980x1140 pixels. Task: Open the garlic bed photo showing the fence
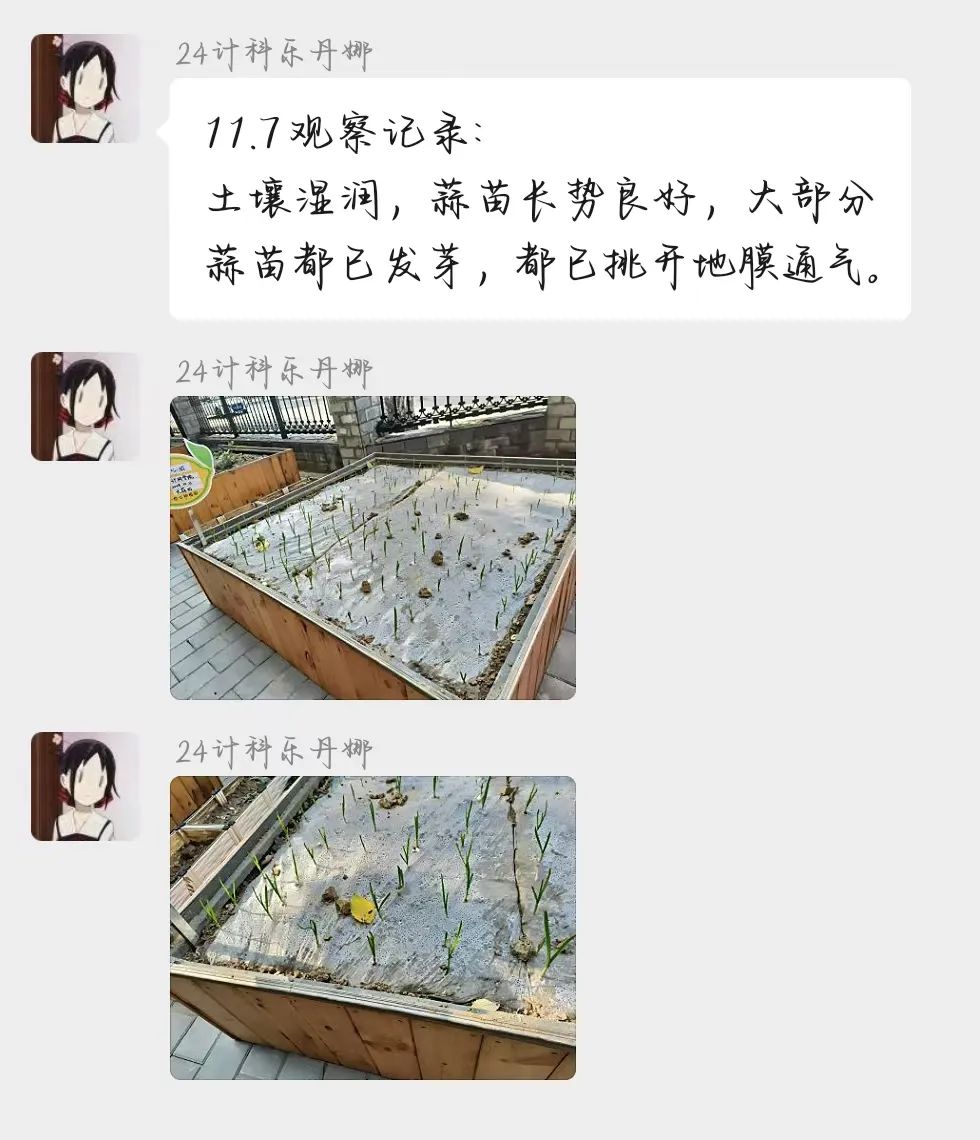tap(372, 548)
